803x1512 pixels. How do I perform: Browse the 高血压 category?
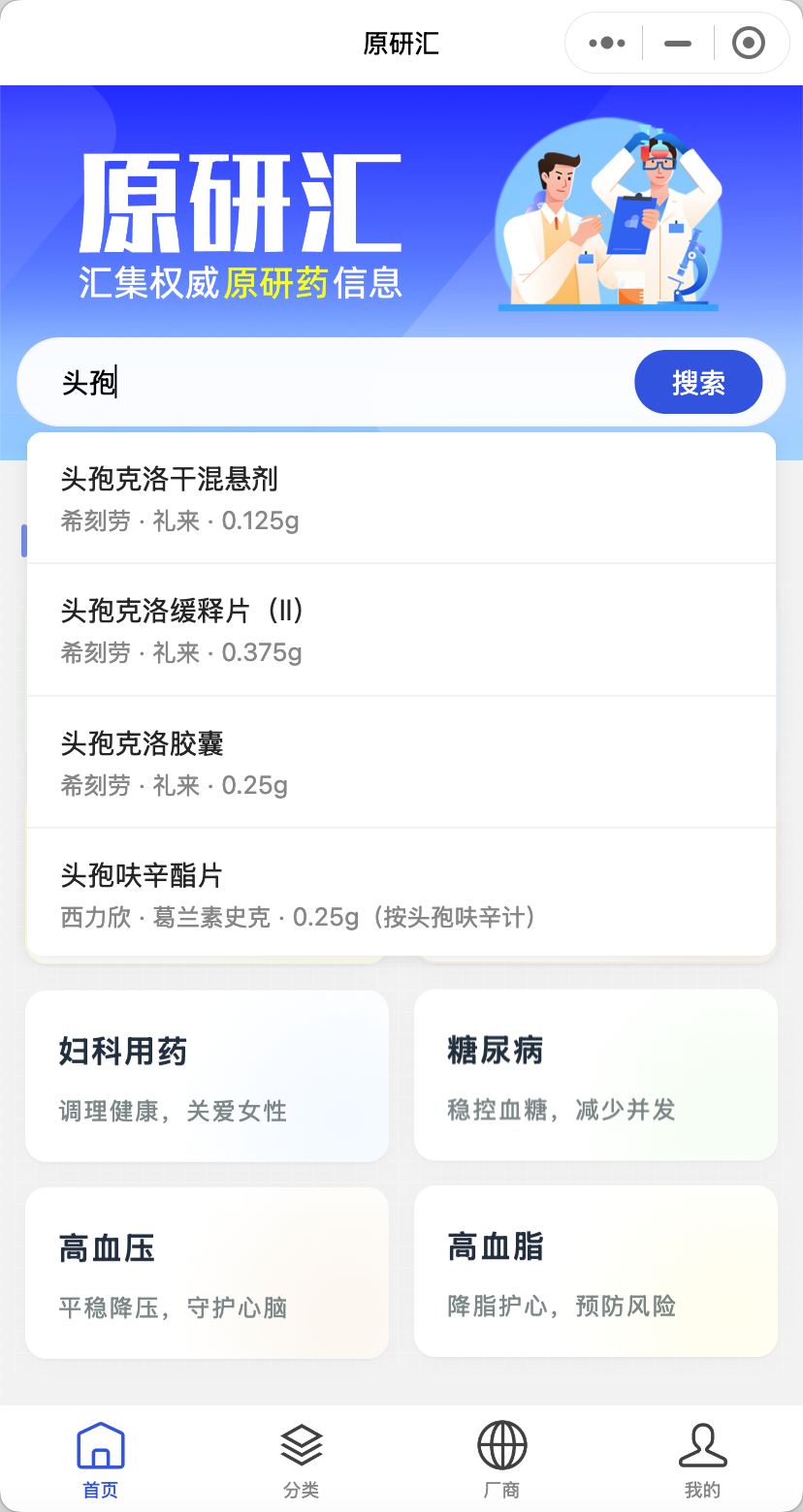[x=207, y=1273]
